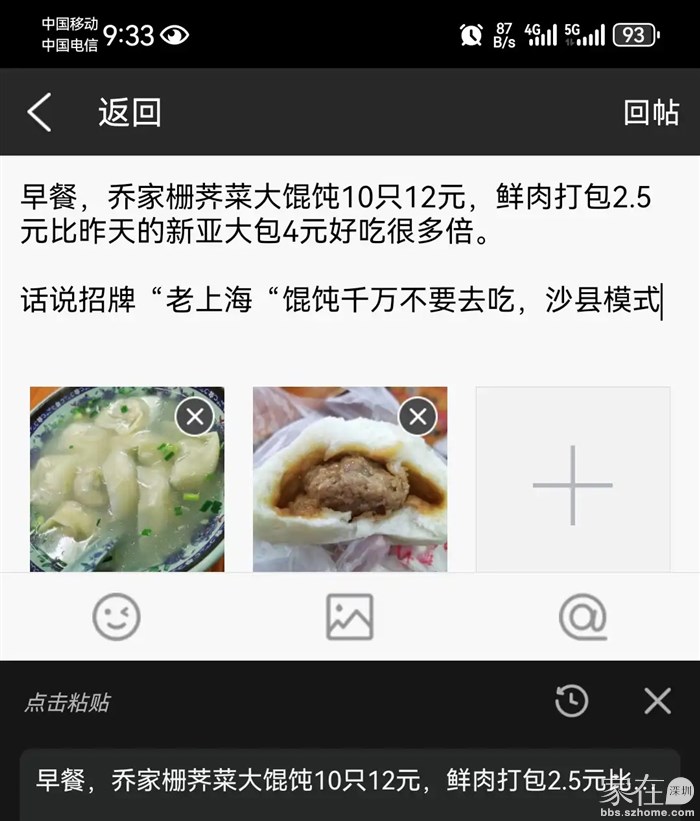The image size is (700, 821).
Task: Remove the meat bun photo
Action: [418, 416]
